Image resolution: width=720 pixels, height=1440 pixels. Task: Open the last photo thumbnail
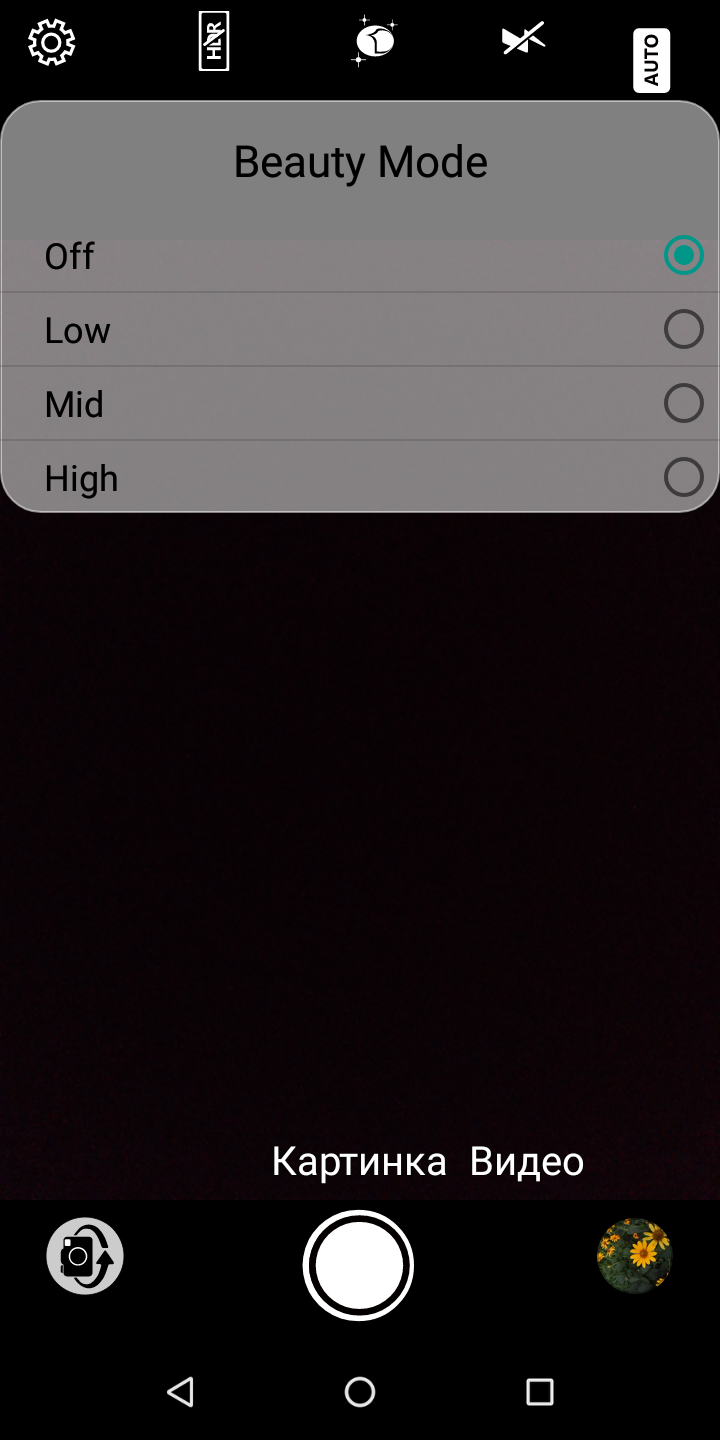tap(634, 1256)
